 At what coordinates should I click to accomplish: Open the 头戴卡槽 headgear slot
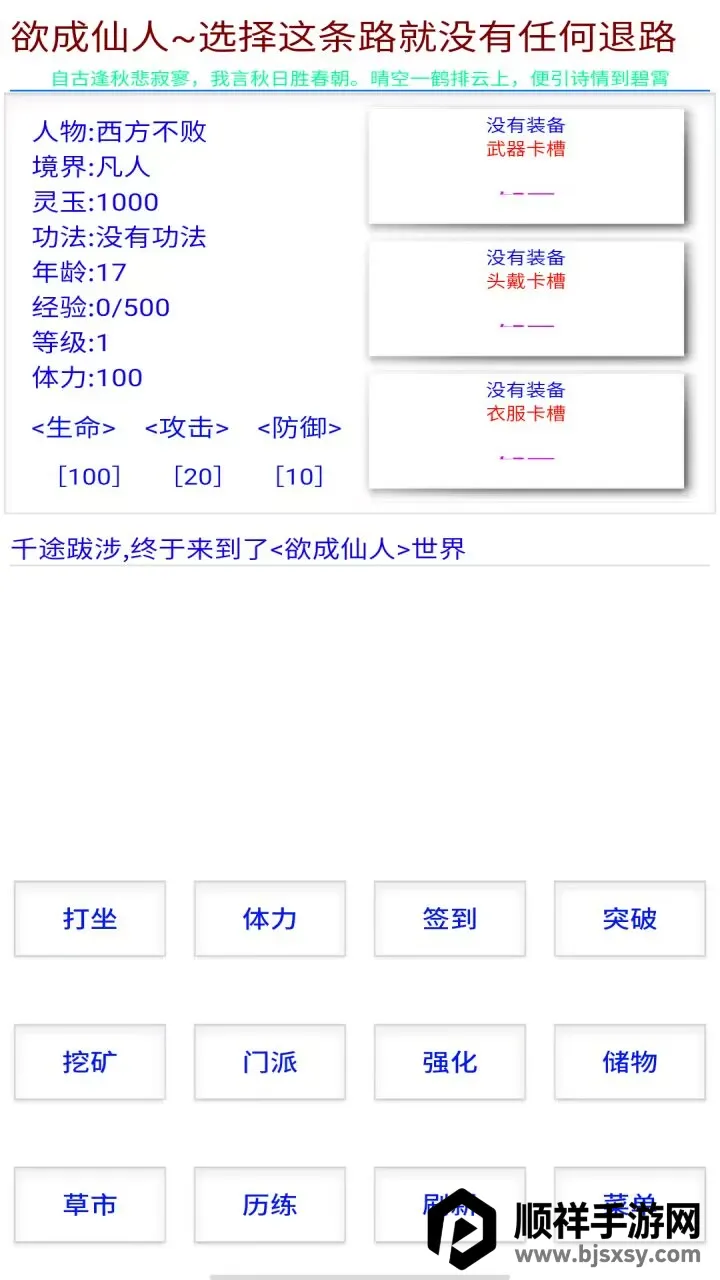(x=526, y=298)
